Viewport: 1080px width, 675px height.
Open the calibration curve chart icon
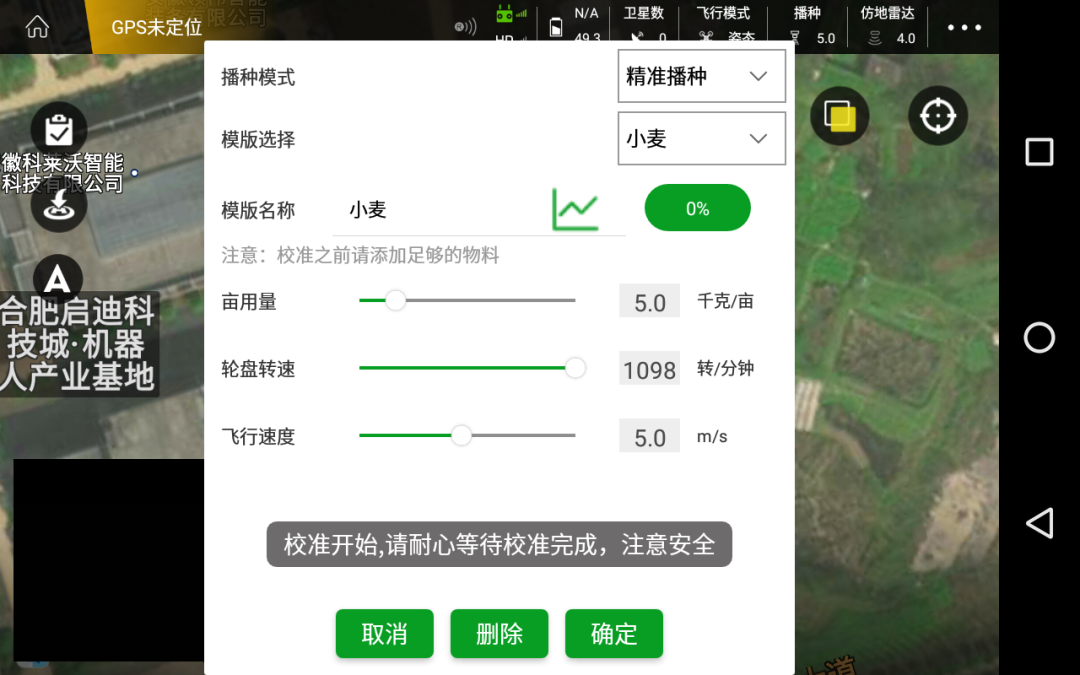pos(575,208)
